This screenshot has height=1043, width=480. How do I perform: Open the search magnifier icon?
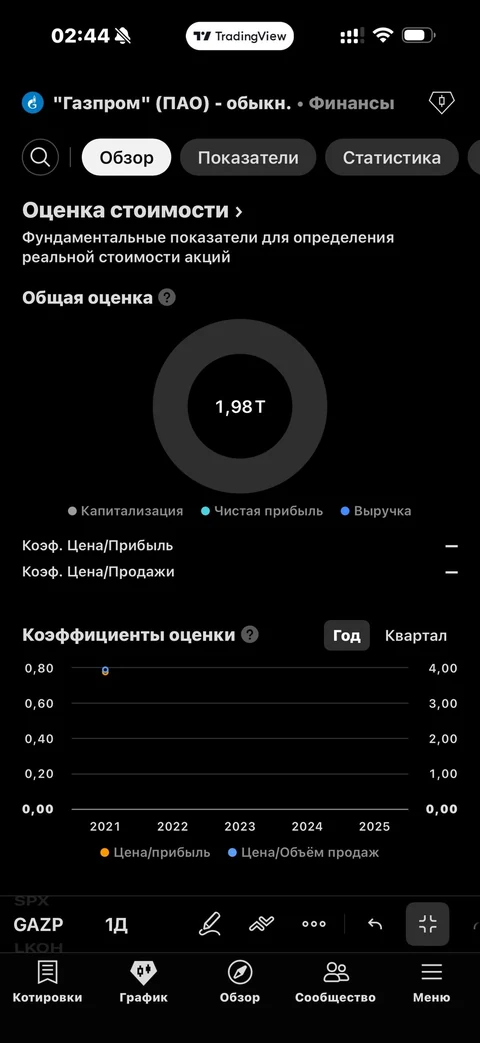point(41,158)
